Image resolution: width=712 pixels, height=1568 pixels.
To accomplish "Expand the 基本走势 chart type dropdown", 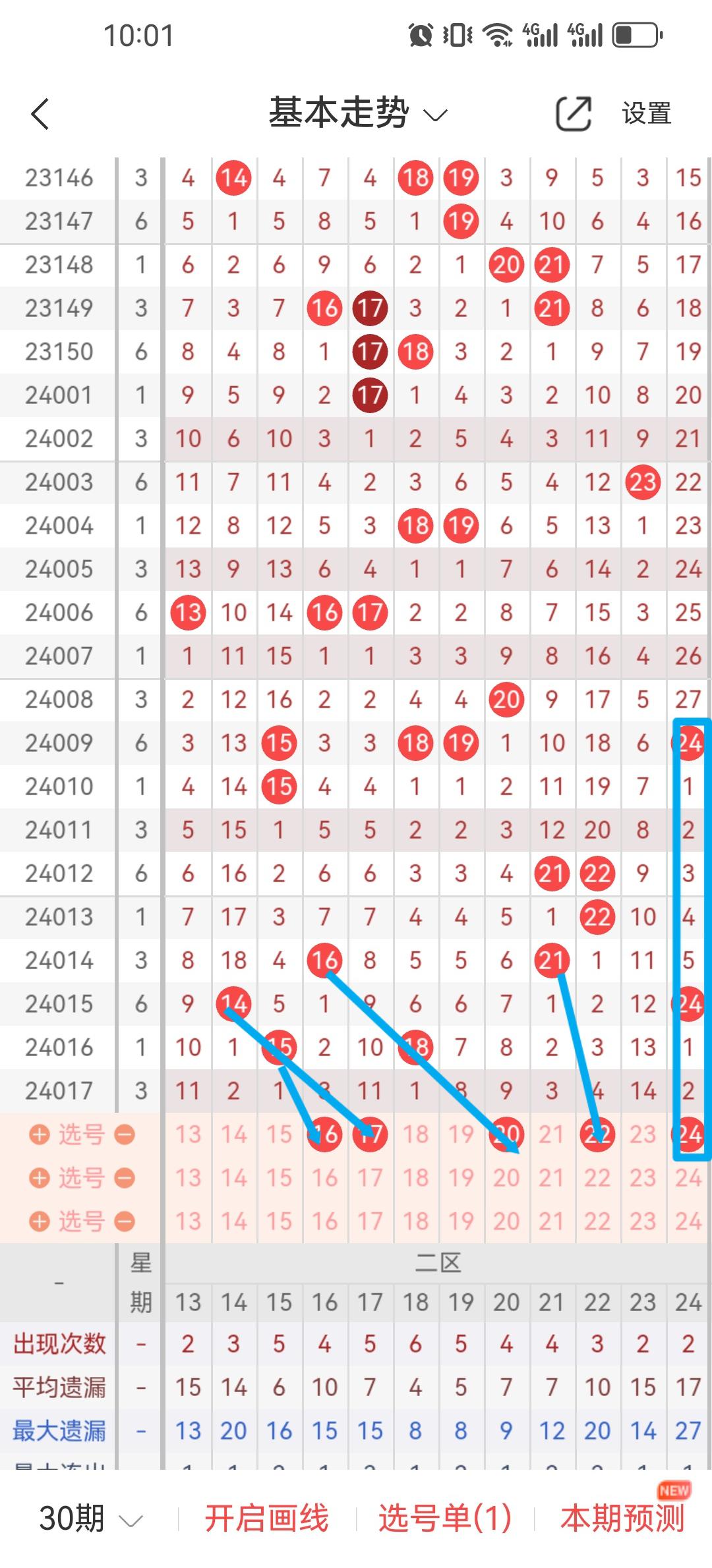I will tap(358, 113).
